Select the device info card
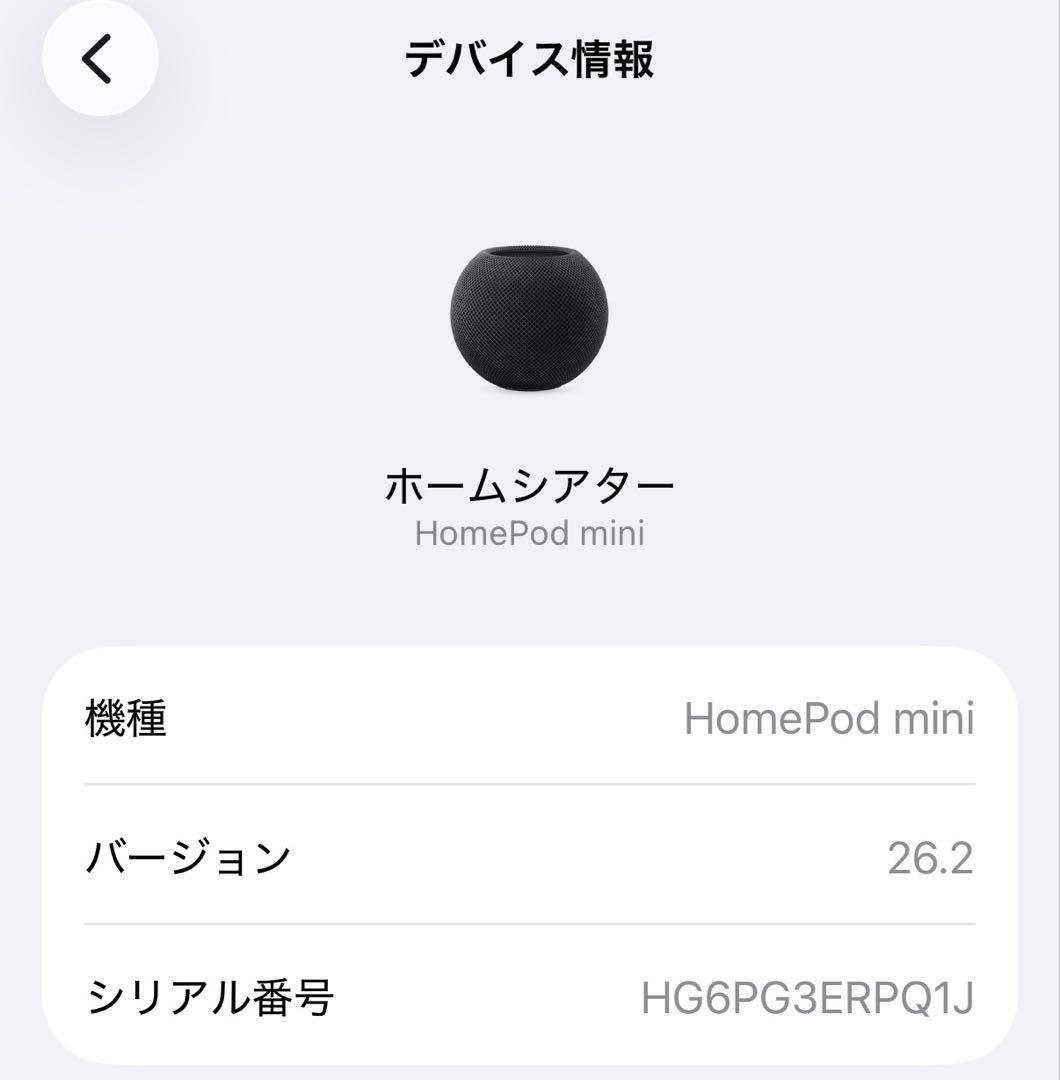The image size is (1060, 1080). (530, 855)
